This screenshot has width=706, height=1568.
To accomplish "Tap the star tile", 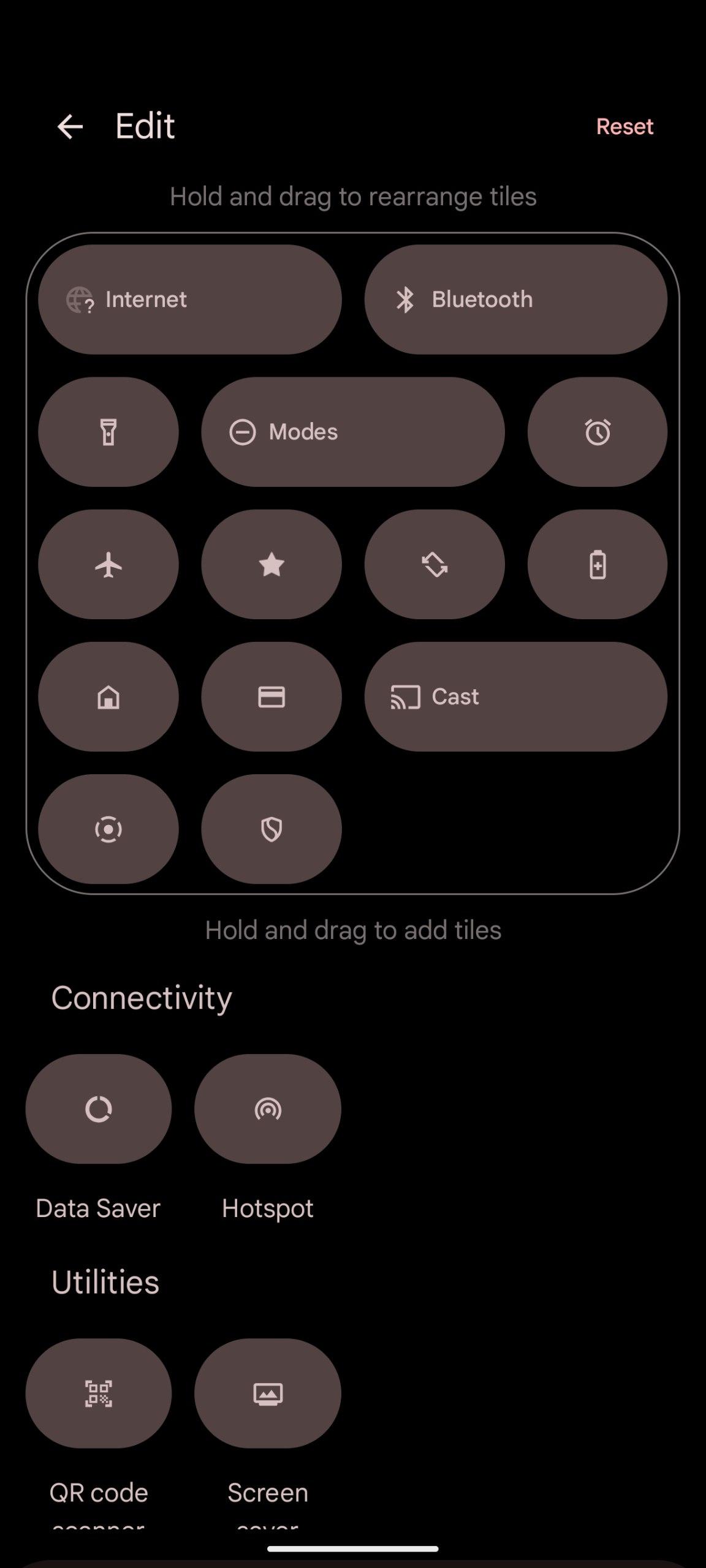I will (x=271, y=564).
